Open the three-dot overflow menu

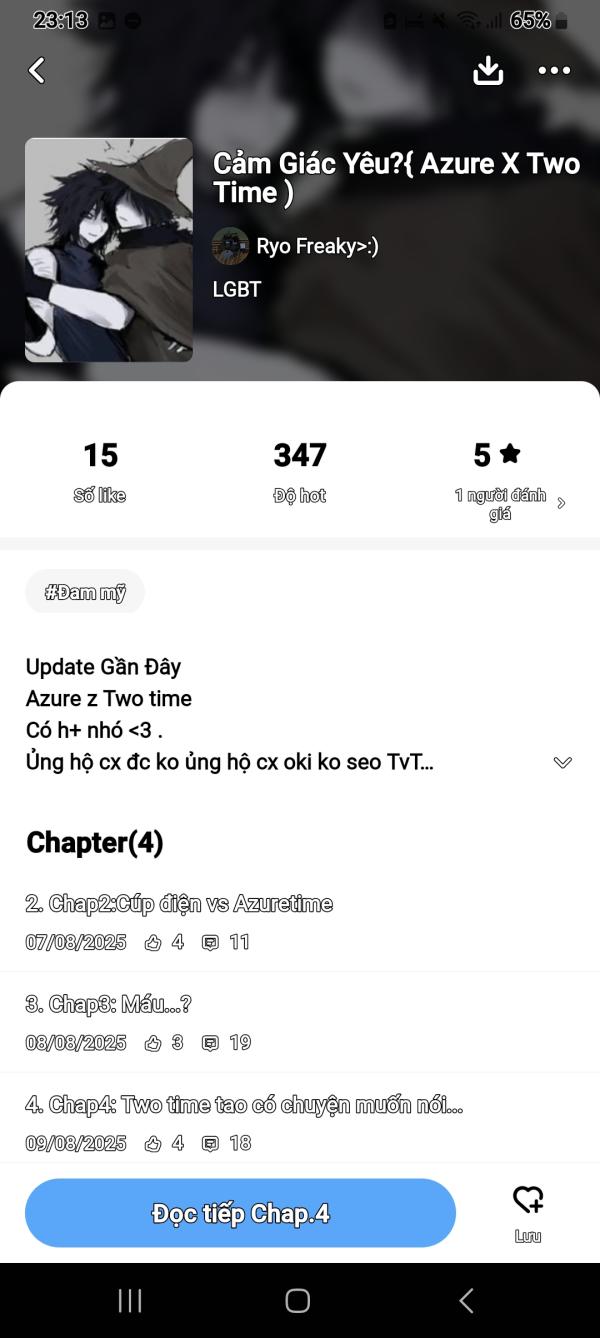[554, 70]
